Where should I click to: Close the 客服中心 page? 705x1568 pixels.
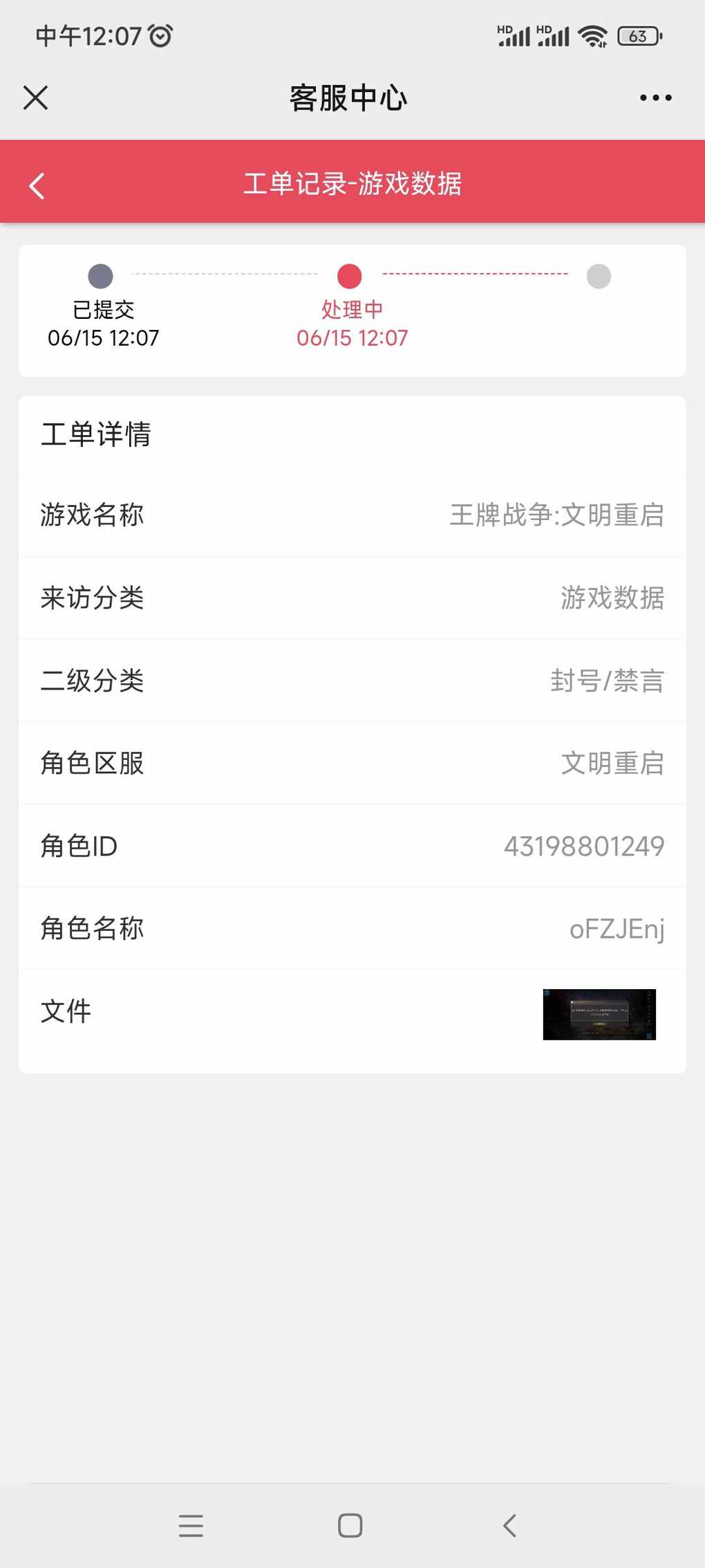35,98
